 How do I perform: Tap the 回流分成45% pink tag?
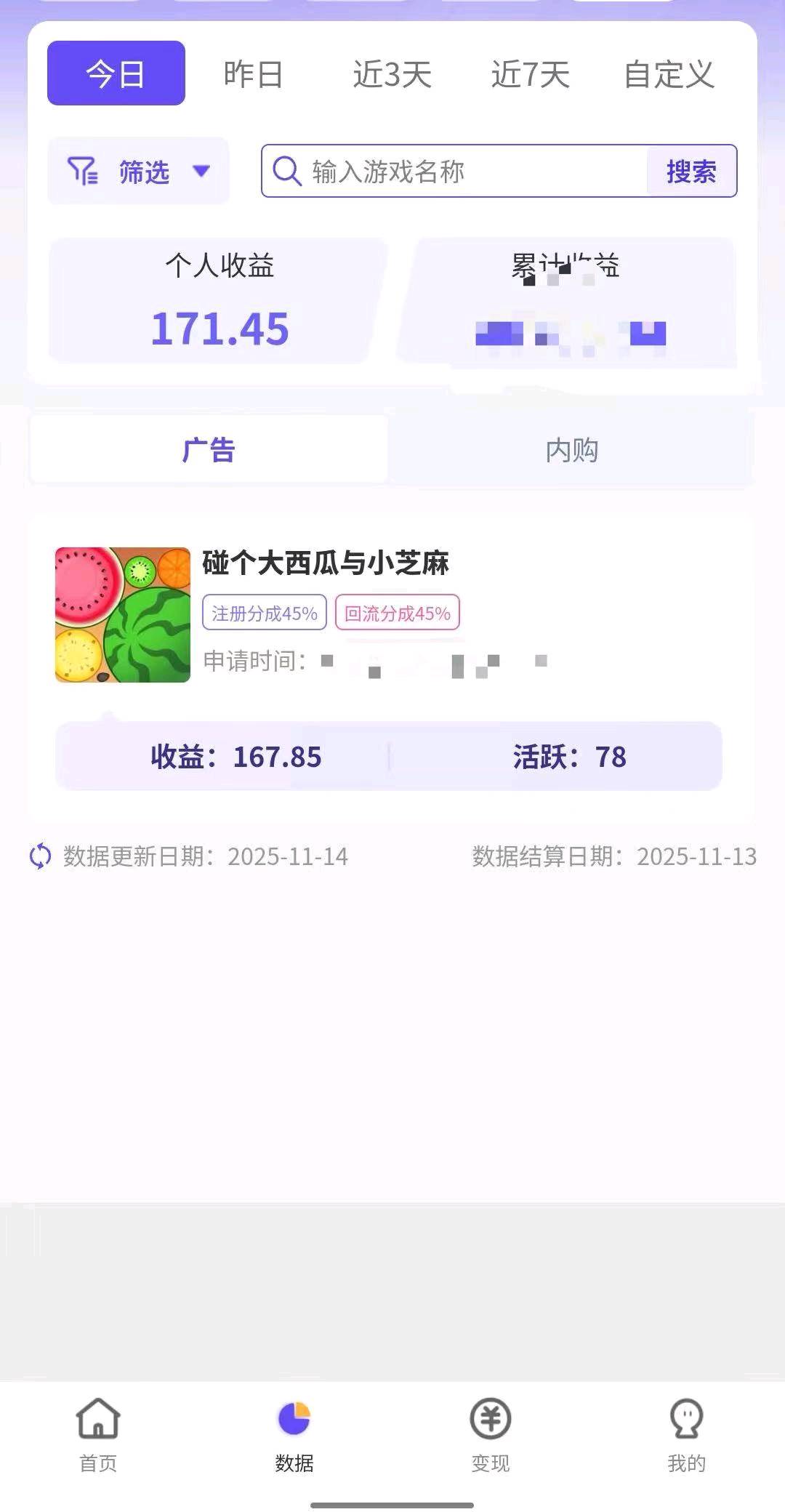coord(397,614)
